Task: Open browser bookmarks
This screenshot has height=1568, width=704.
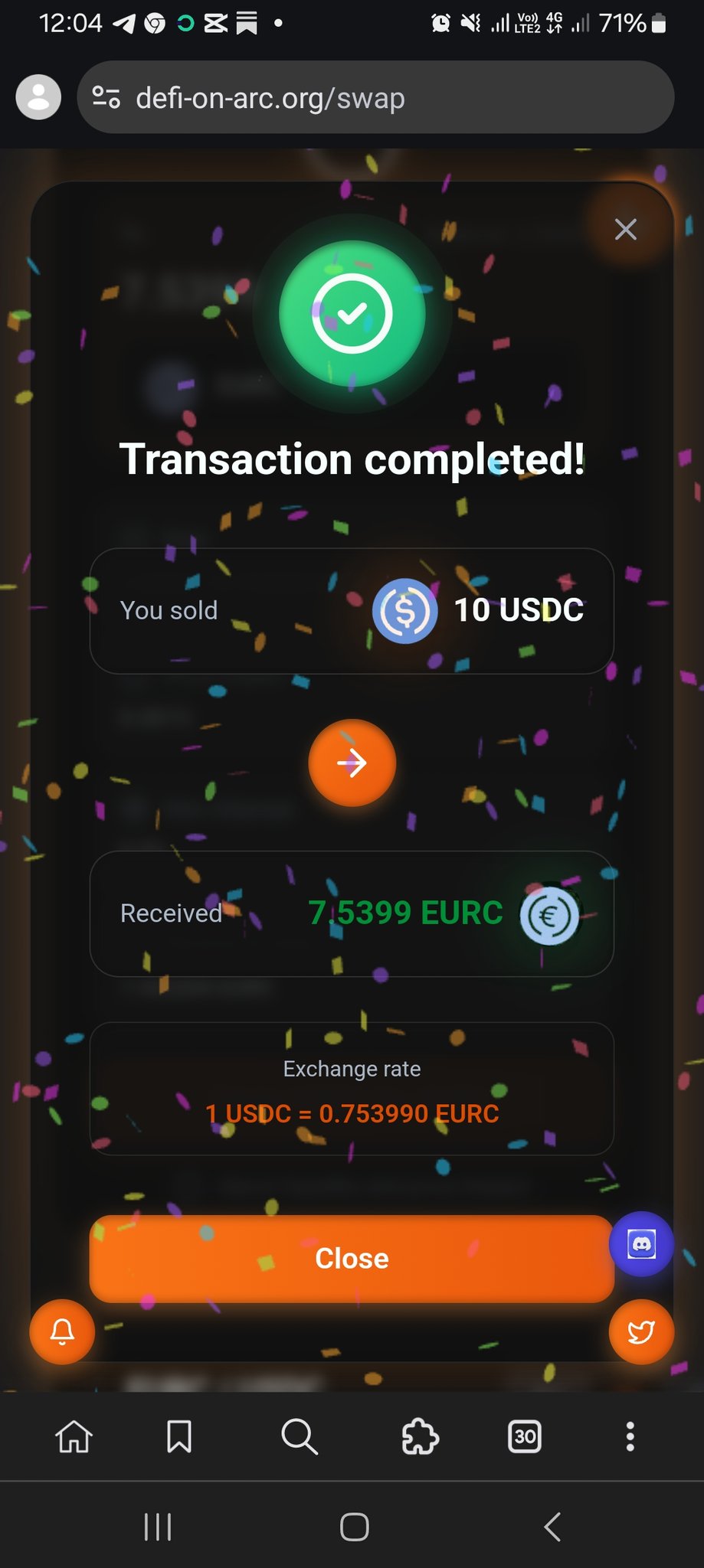Action: tap(179, 1436)
